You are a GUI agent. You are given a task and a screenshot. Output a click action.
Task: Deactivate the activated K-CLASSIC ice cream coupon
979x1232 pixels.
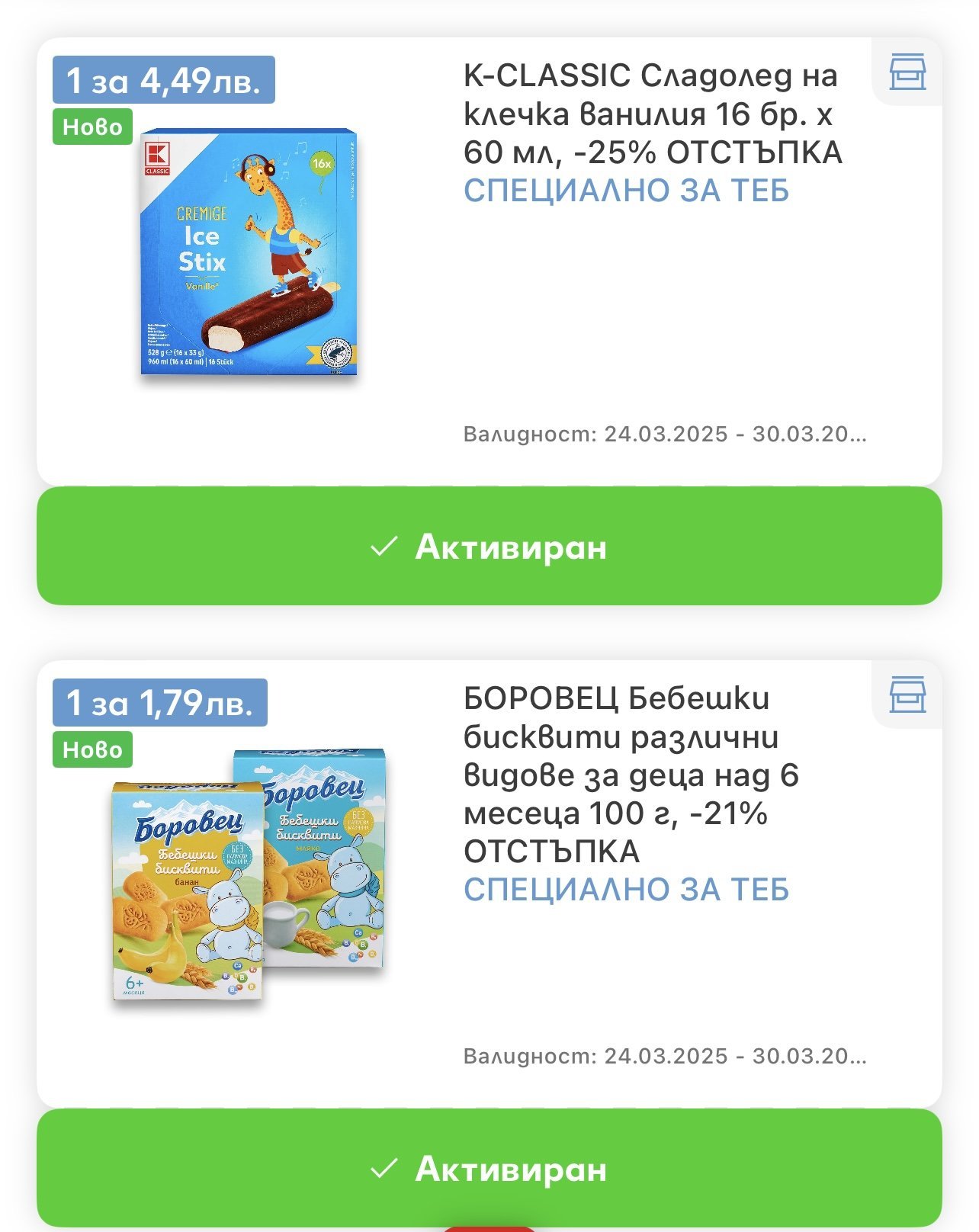point(489,547)
